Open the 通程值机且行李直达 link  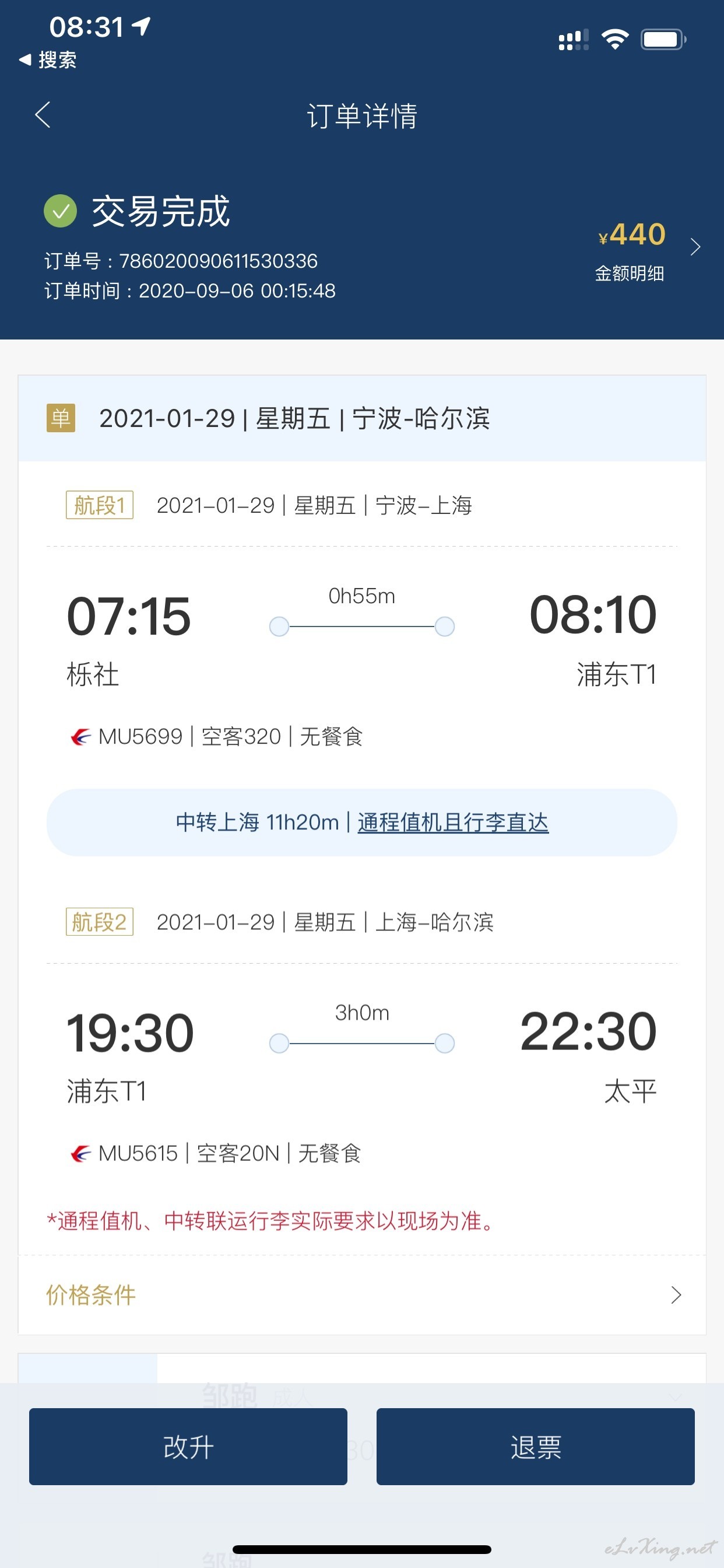453,822
